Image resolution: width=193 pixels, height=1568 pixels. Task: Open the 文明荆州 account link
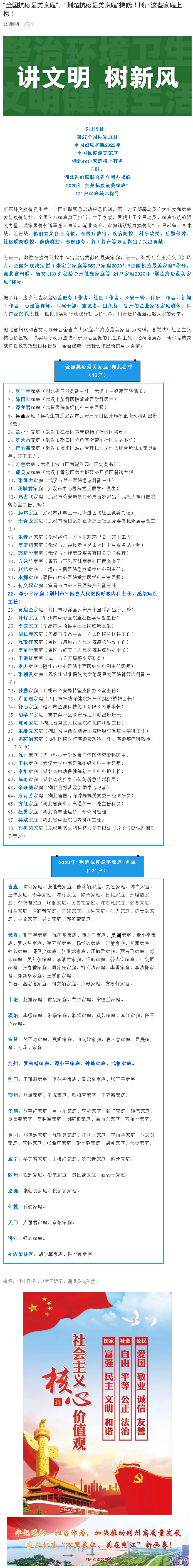11,24
